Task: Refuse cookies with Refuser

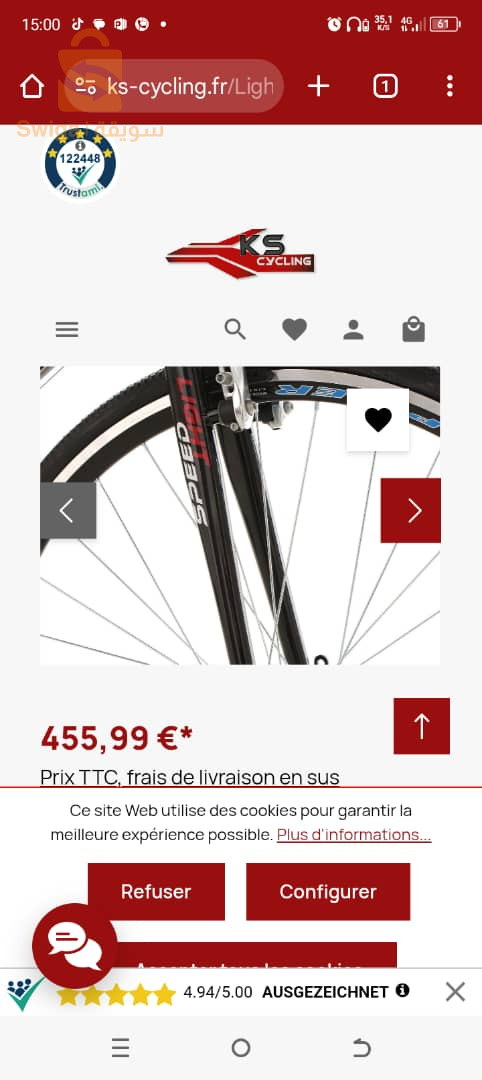Action: 156,892
